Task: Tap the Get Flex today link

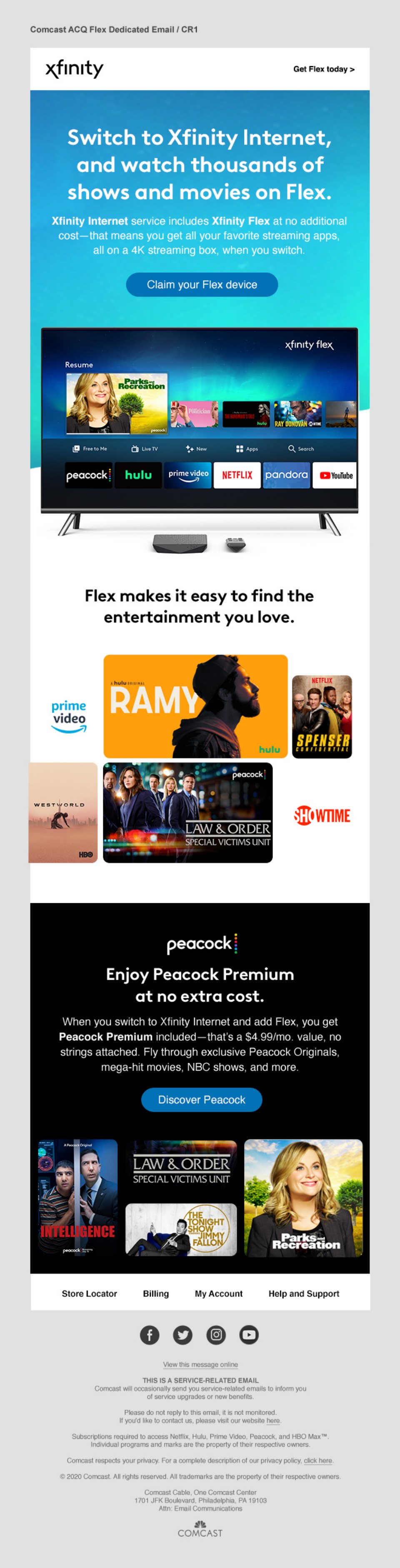Action: pos(323,70)
